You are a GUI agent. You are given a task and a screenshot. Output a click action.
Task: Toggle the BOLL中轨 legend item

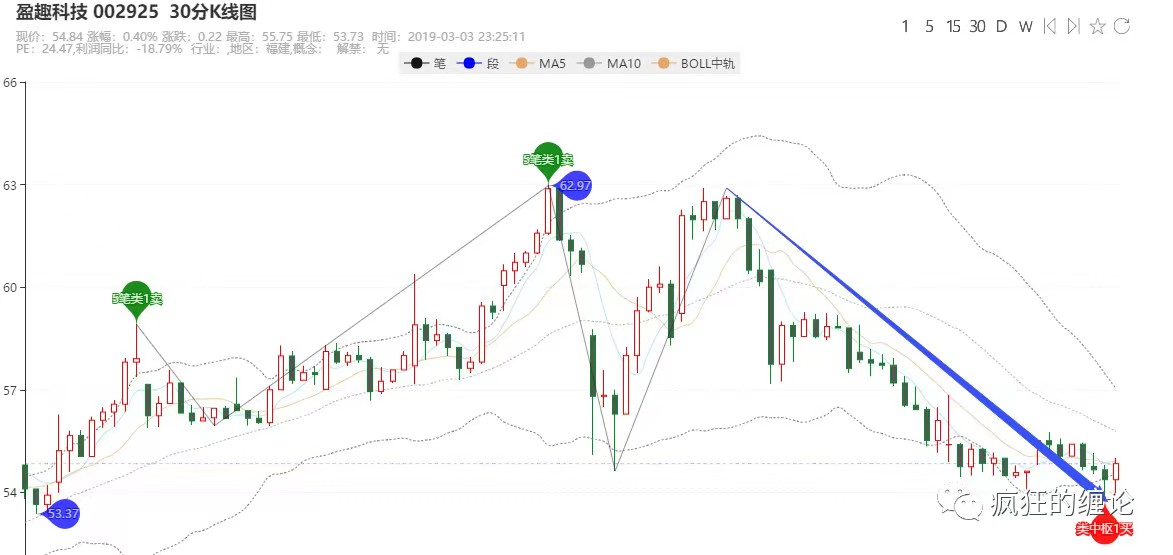[693, 64]
